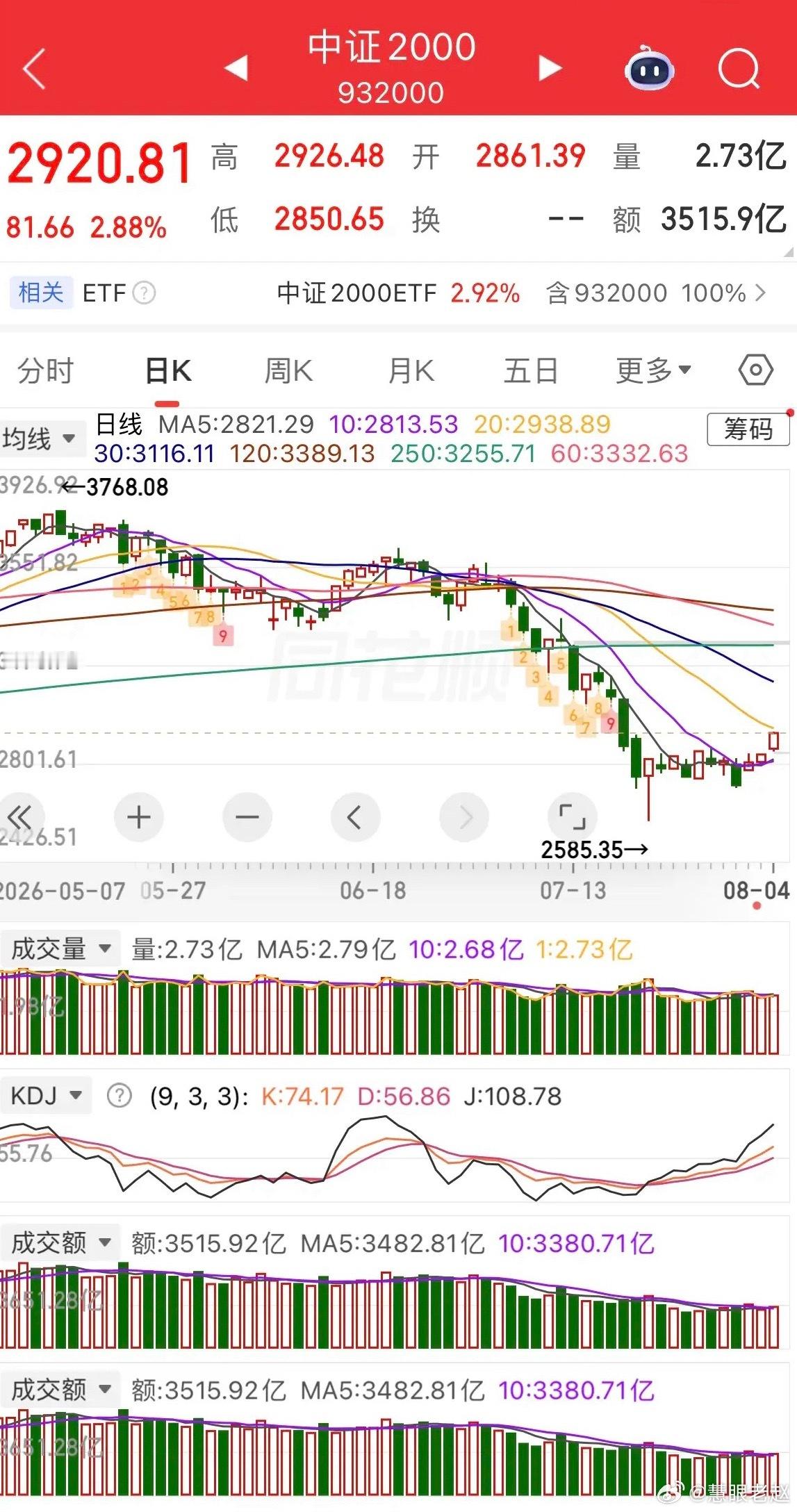
Task: Select the 月K tab
Action: (411, 371)
